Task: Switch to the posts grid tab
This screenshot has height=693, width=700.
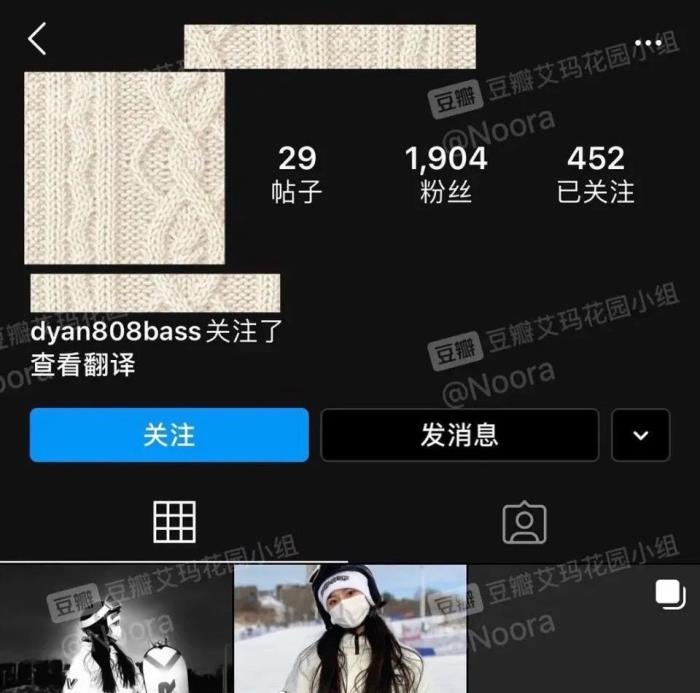Action: (x=174, y=521)
